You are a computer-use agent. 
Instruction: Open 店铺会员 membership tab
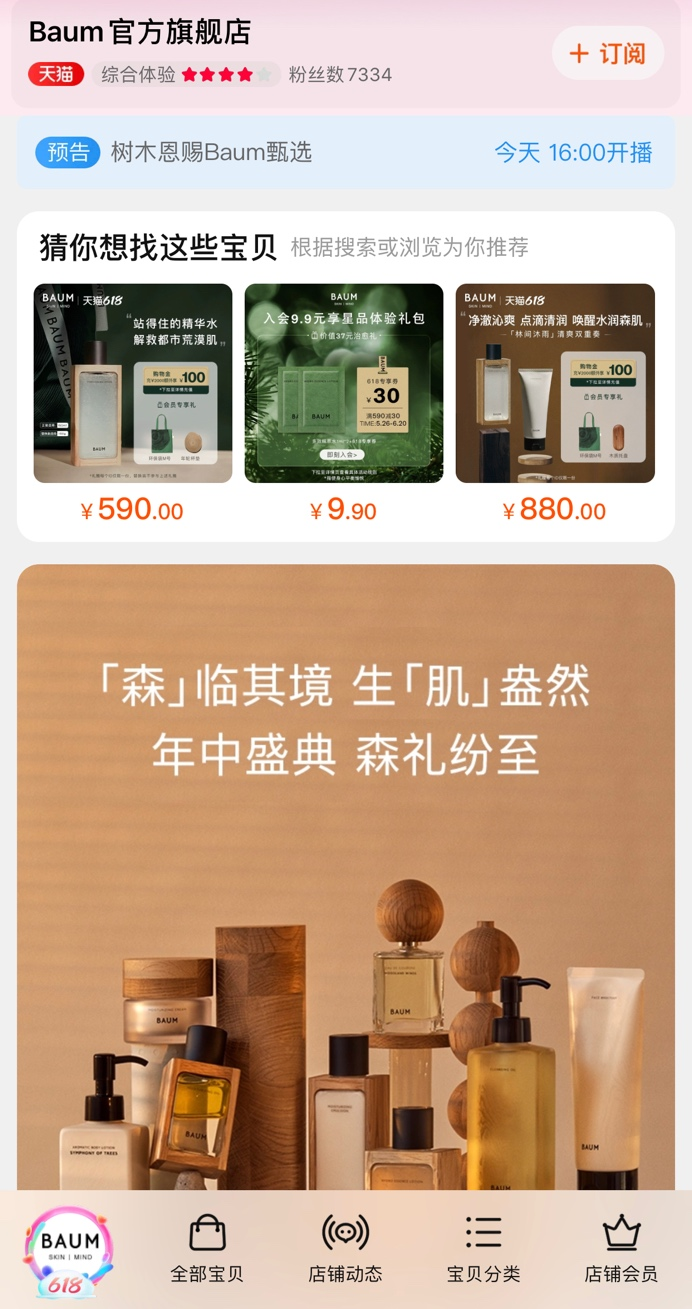tap(621, 1250)
